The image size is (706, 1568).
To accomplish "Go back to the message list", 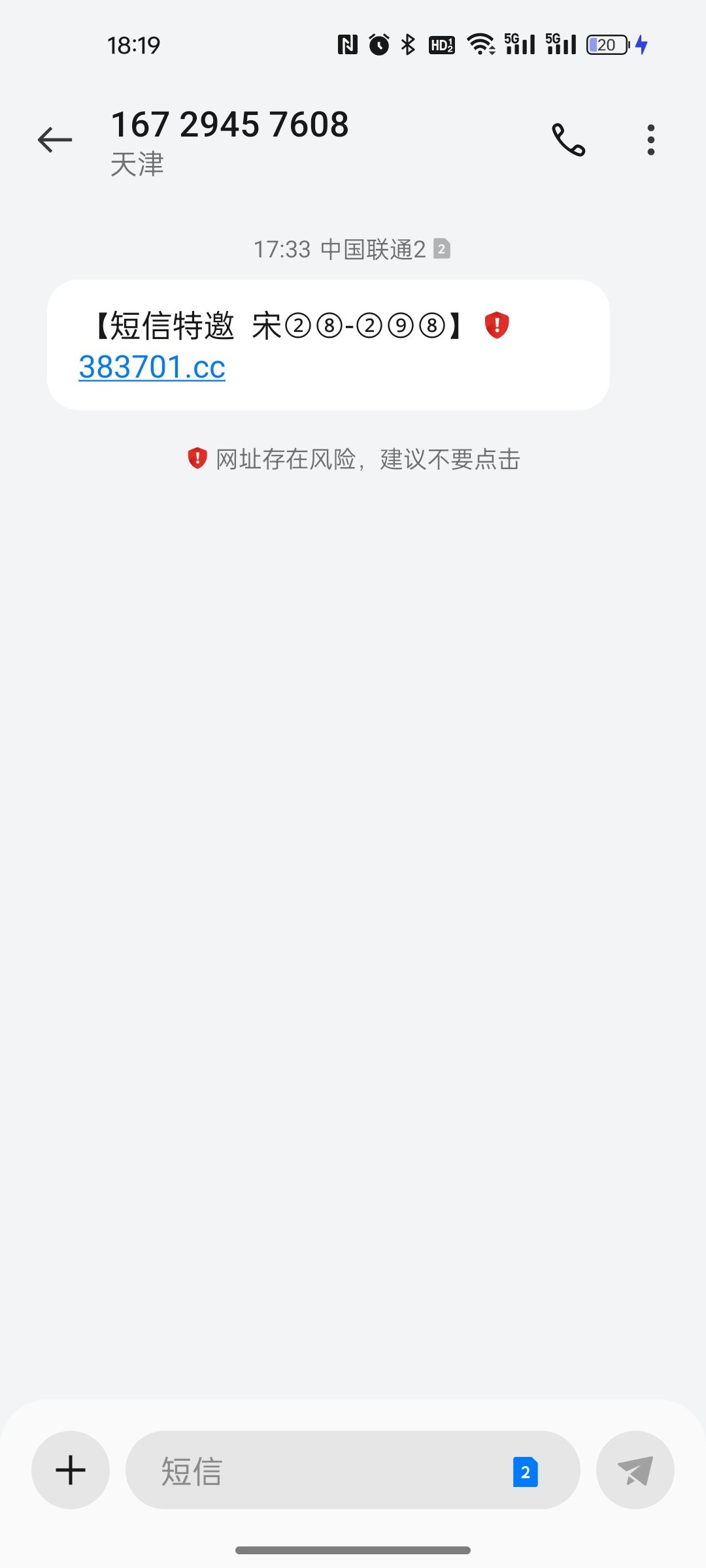I will [55, 140].
